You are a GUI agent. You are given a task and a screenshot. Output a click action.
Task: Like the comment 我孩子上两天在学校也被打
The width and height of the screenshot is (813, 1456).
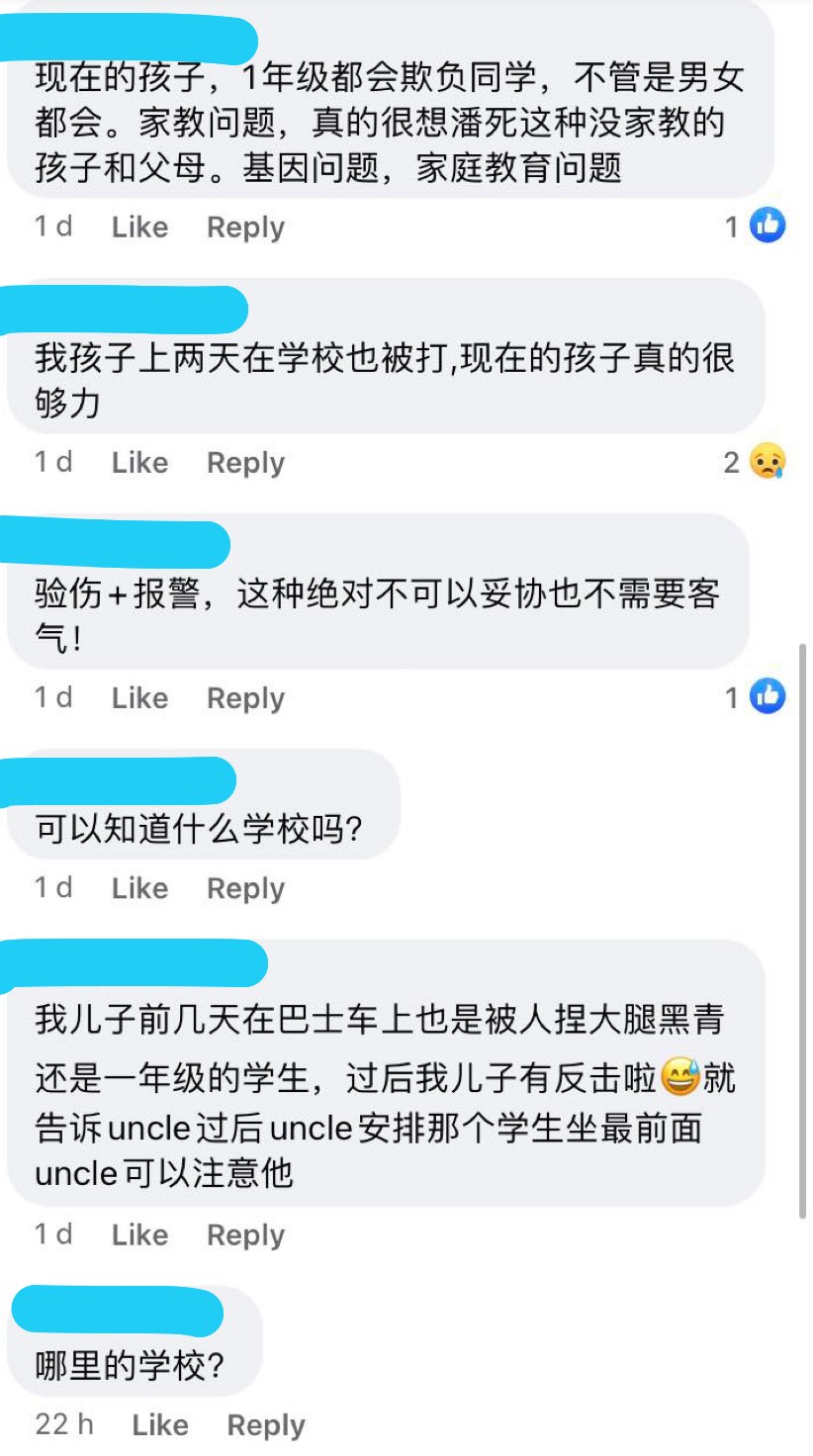pyautogui.click(x=139, y=463)
